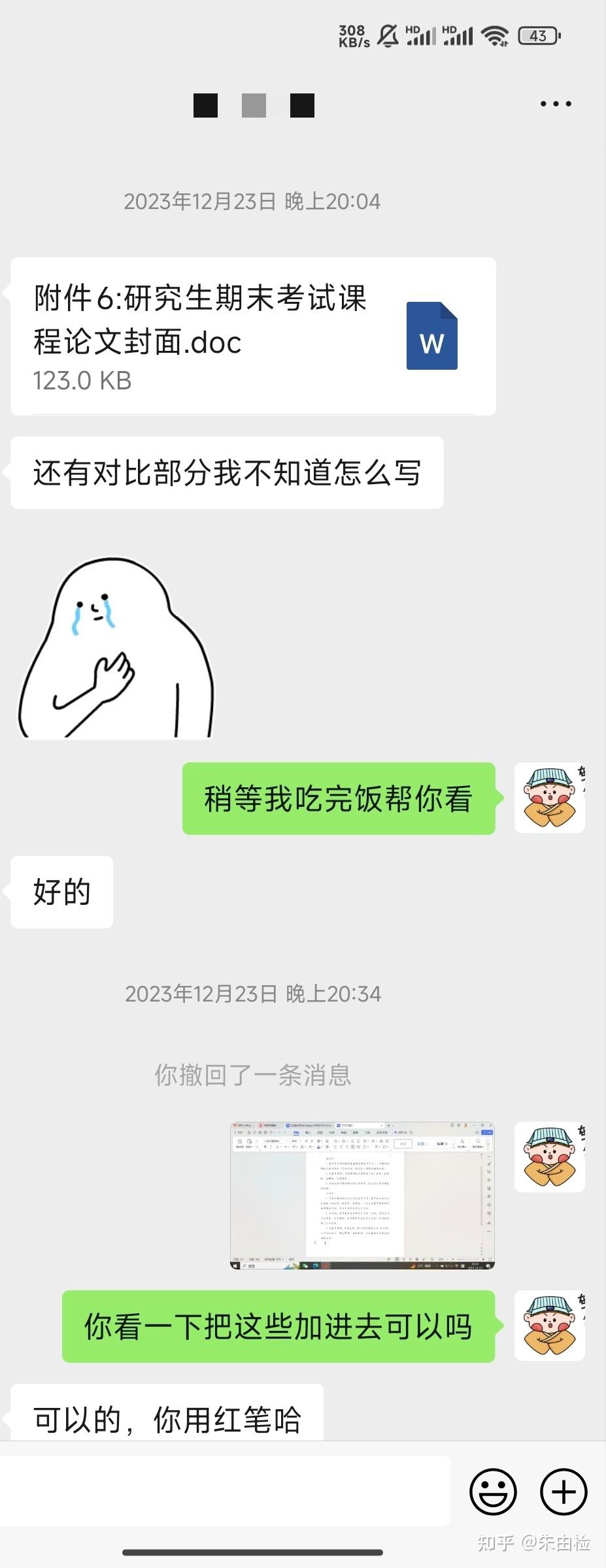The height and width of the screenshot is (1568, 606).
Task: Open the 附件6 研究生期末考试课程论文封面.doc file
Action: (253, 336)
